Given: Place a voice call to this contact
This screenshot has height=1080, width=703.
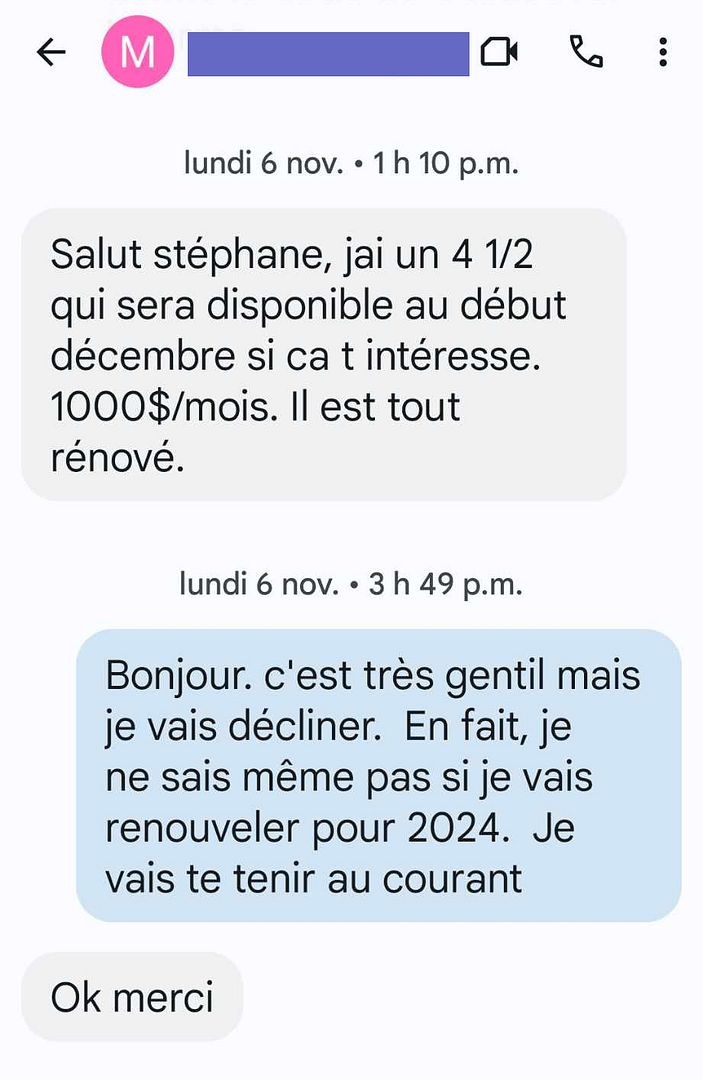Looking at the screenshot, I should [x=586, y=52].
